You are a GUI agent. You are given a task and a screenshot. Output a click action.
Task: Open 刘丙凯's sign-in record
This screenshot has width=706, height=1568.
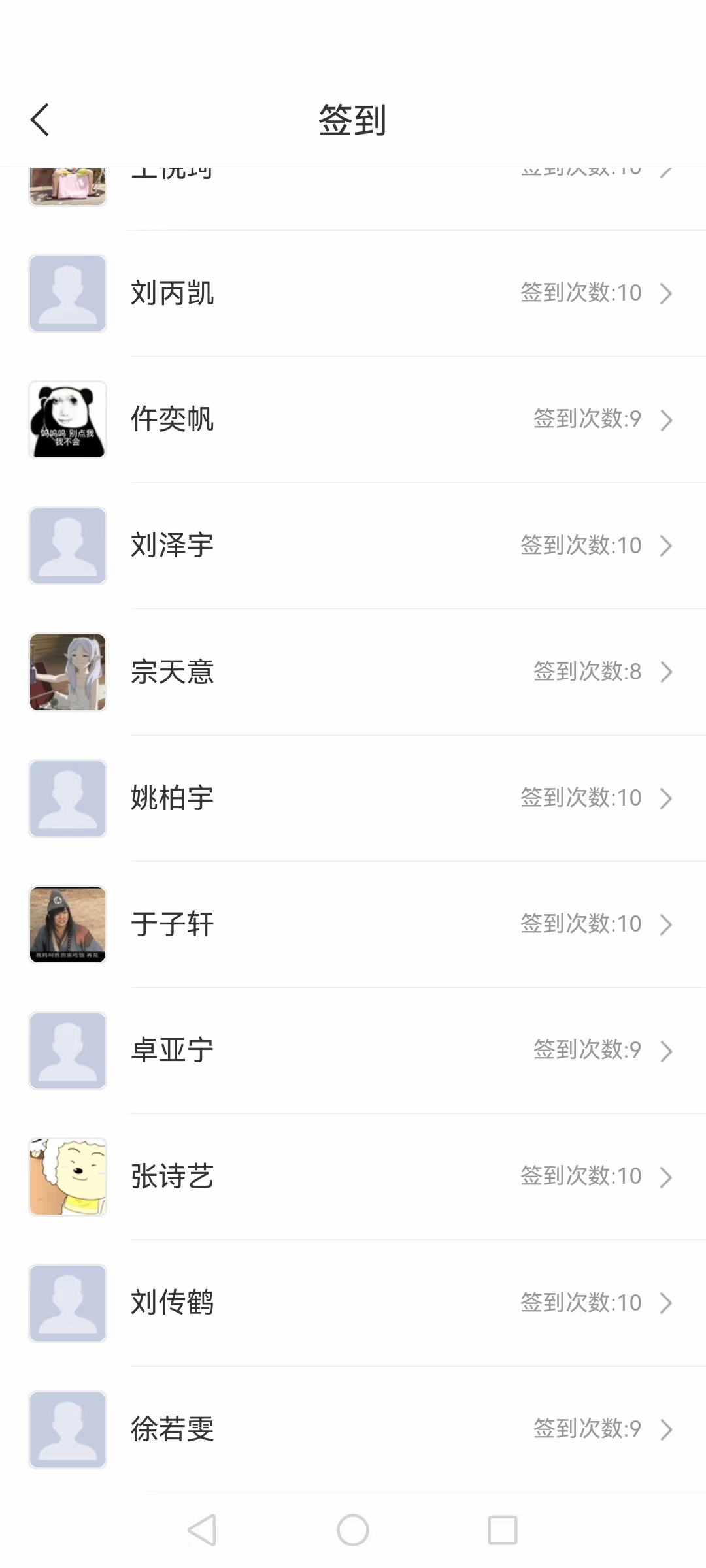[353, 293]
